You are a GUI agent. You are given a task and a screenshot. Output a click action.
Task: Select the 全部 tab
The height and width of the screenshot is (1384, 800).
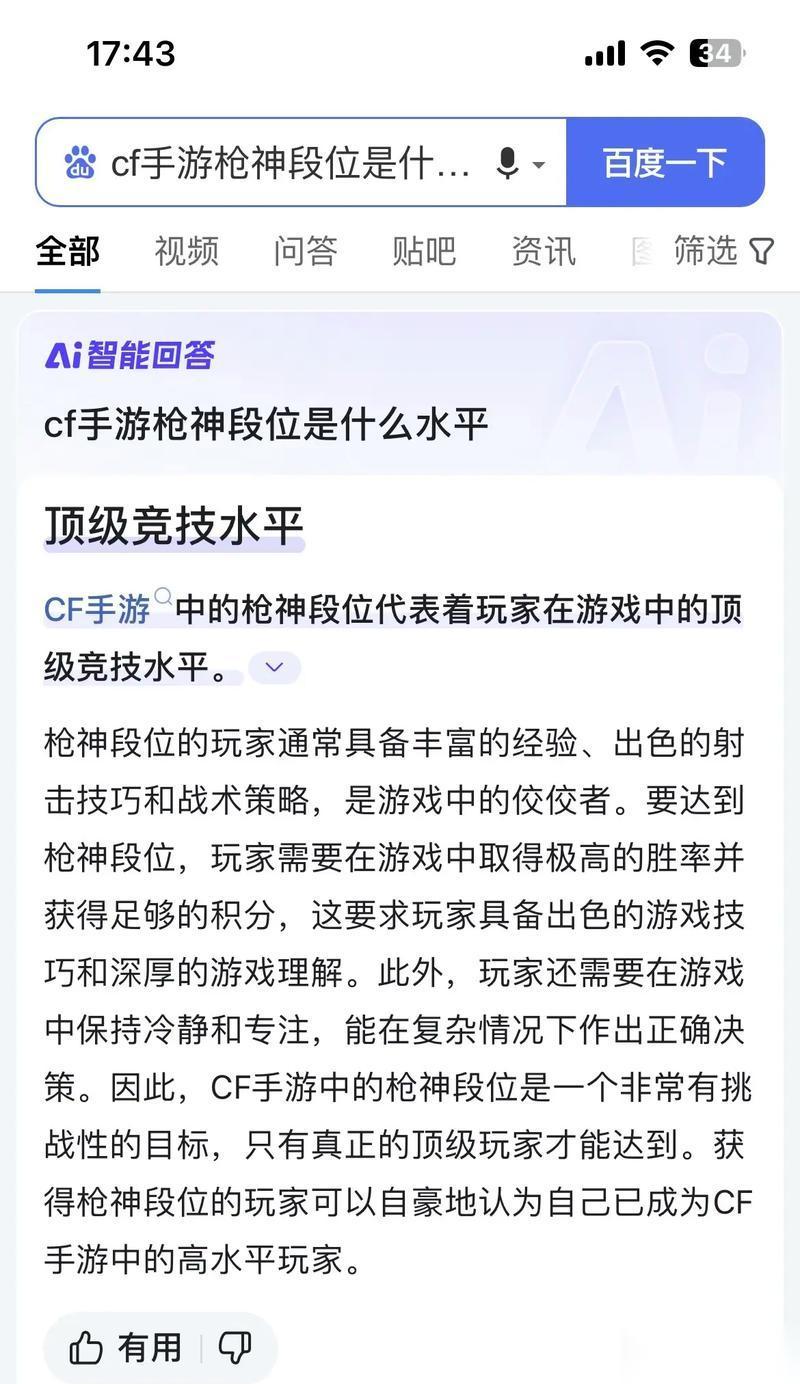click(x=68, y=251)
